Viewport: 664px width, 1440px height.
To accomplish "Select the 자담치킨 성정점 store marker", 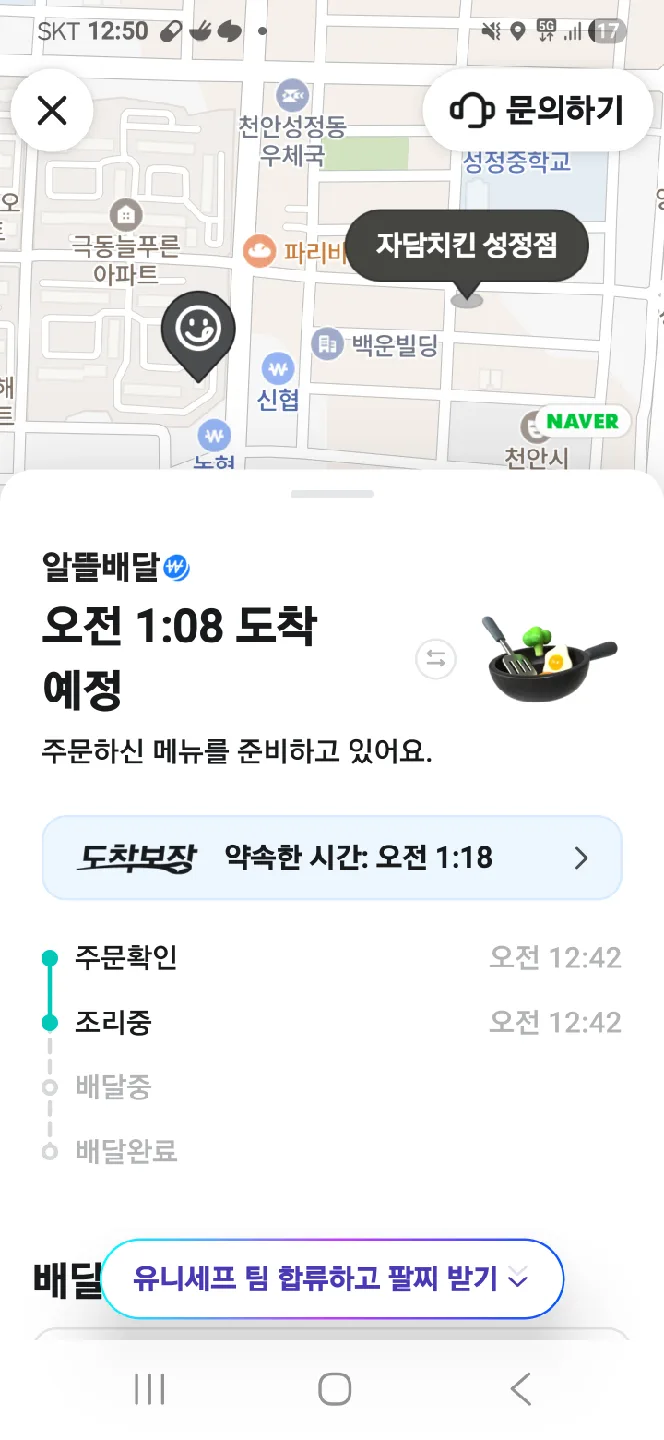I will point(466,246).
